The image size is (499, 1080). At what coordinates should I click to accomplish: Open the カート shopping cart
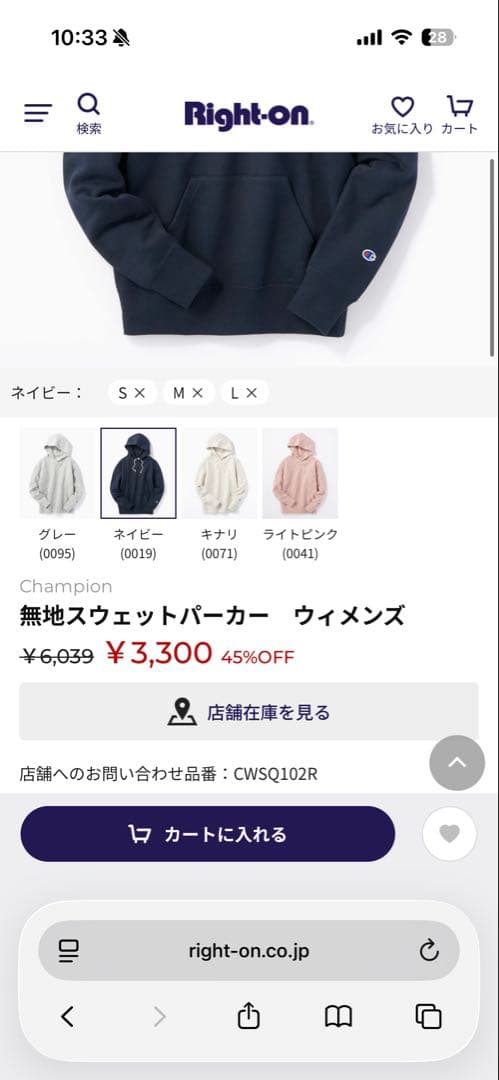point(460,115)
